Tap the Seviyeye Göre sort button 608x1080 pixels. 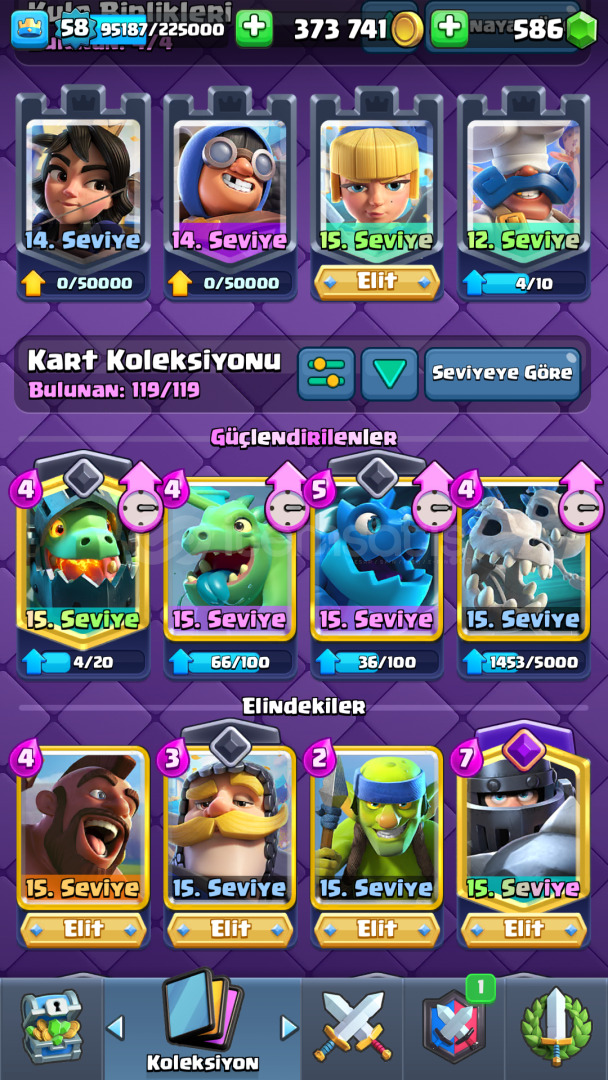pyautogui.click(x=502, y=373)
